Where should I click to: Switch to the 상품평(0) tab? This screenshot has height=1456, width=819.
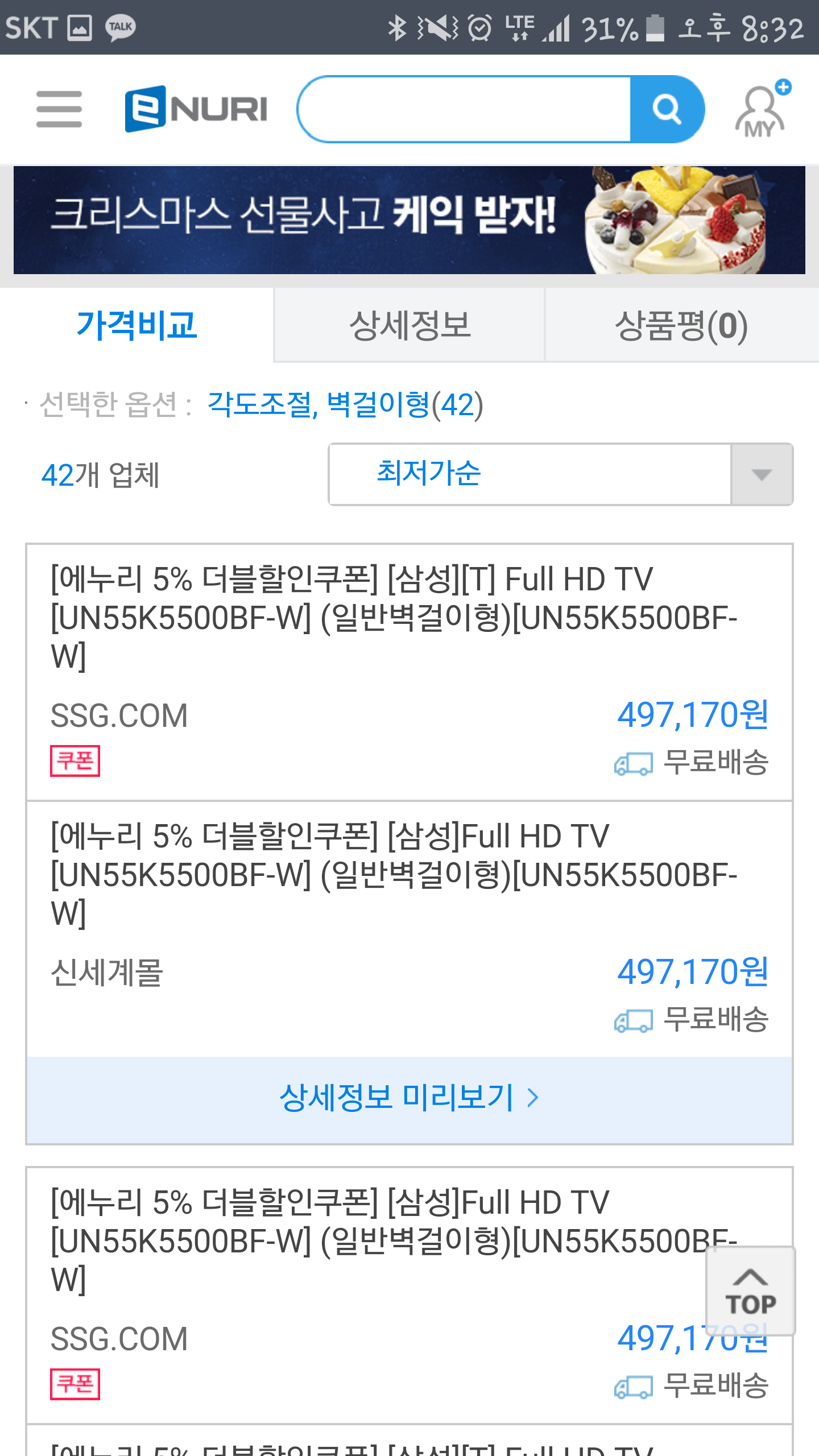pos(681,325)
